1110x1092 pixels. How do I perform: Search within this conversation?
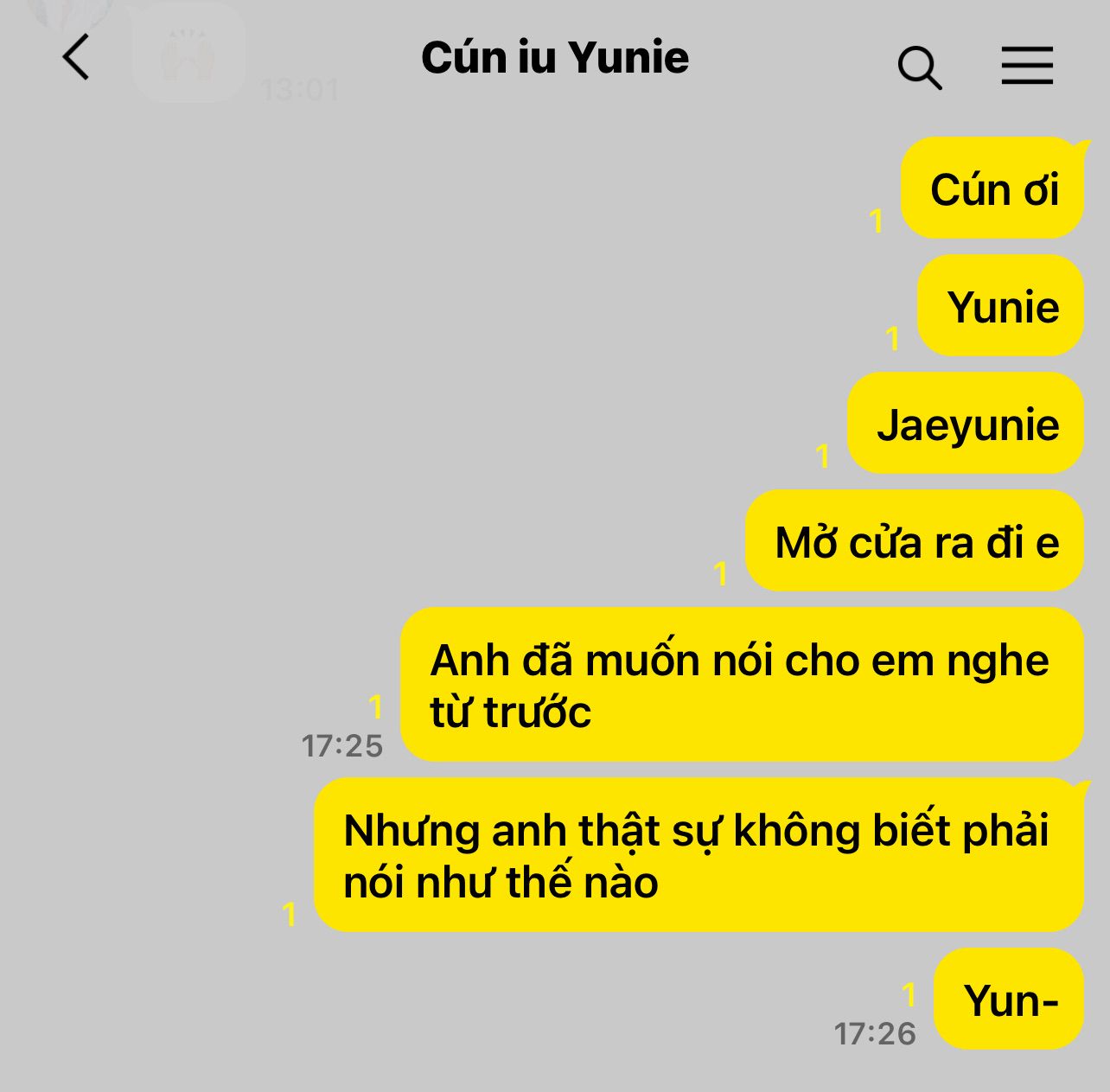(919, 67)
